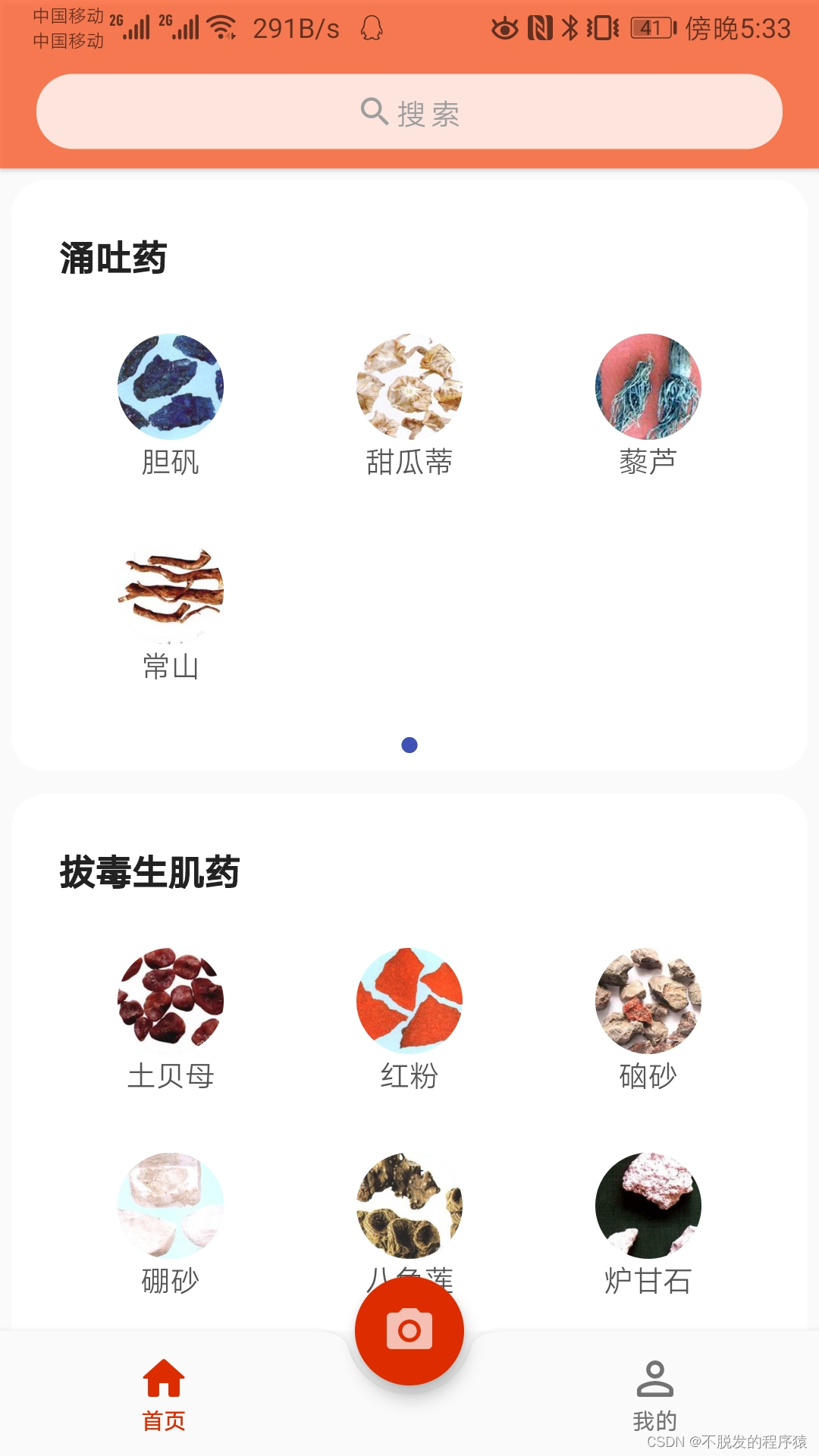819x1456 pixels.
Task: Switch to the 首页 tab
Action: coord(164,1394)
